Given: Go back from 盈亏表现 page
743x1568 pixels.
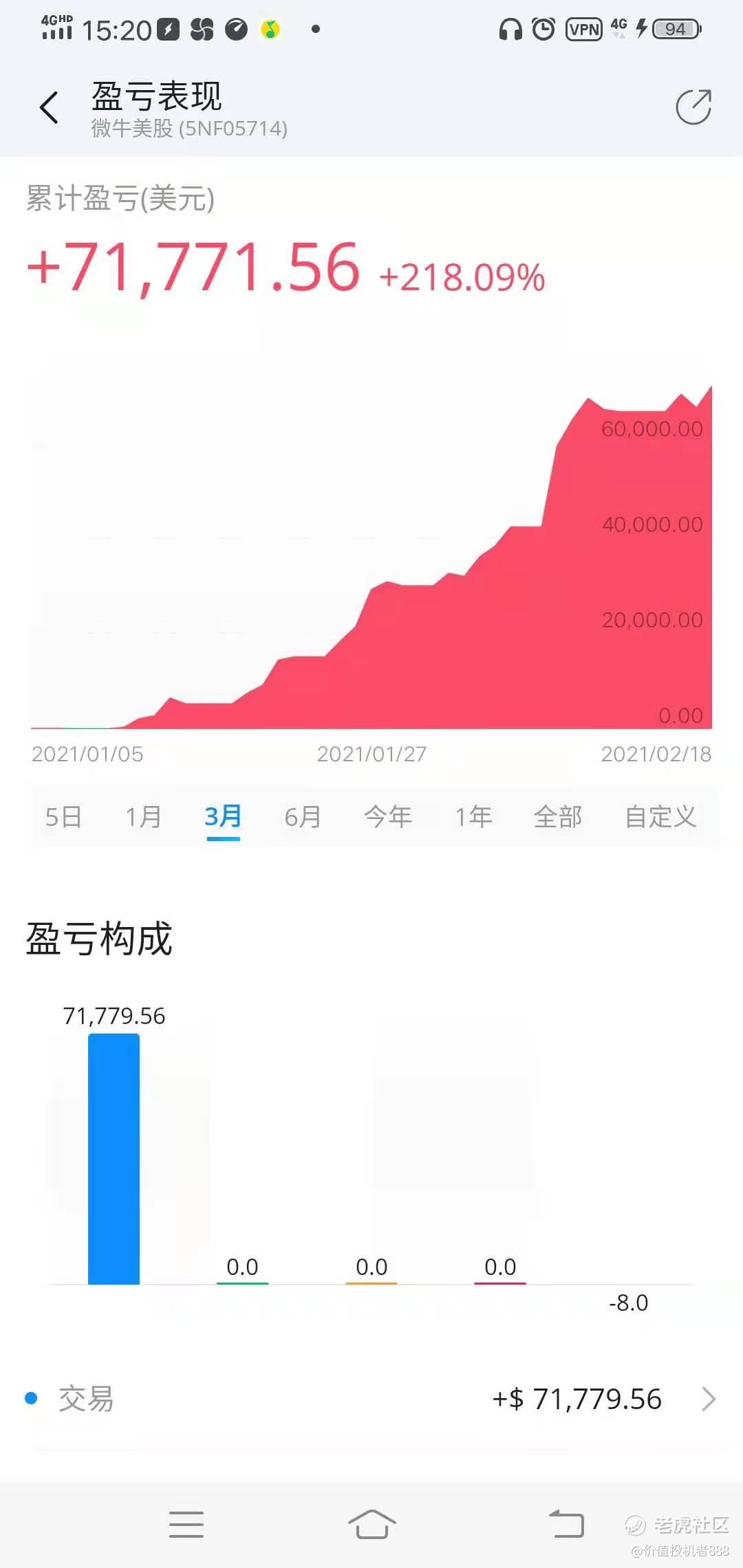Looking at the screenshot, I should point(49,108).
